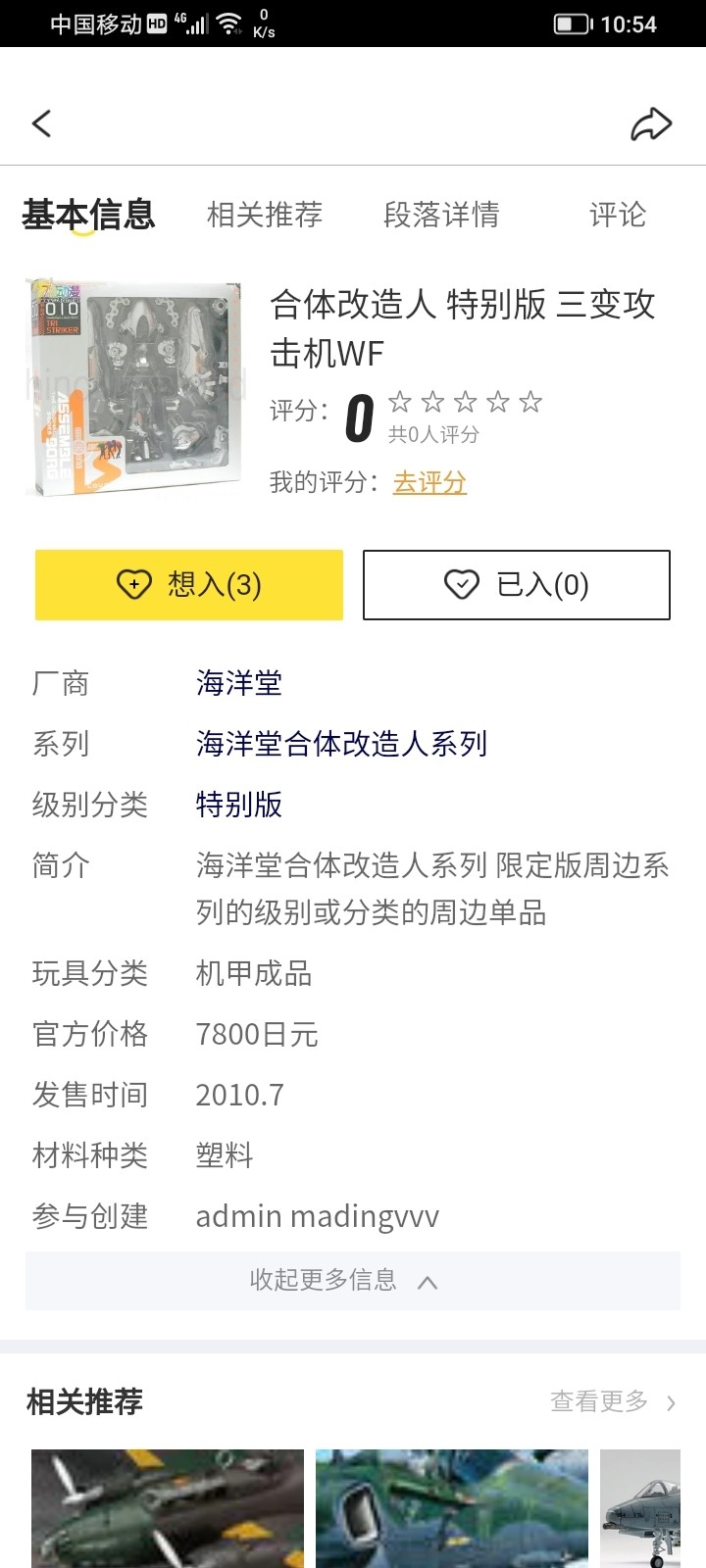Image resolution: width=706 pixels, height=1568 pixels.
Task: Tap the 去评分 link to rate
Action: coord(429,482)
